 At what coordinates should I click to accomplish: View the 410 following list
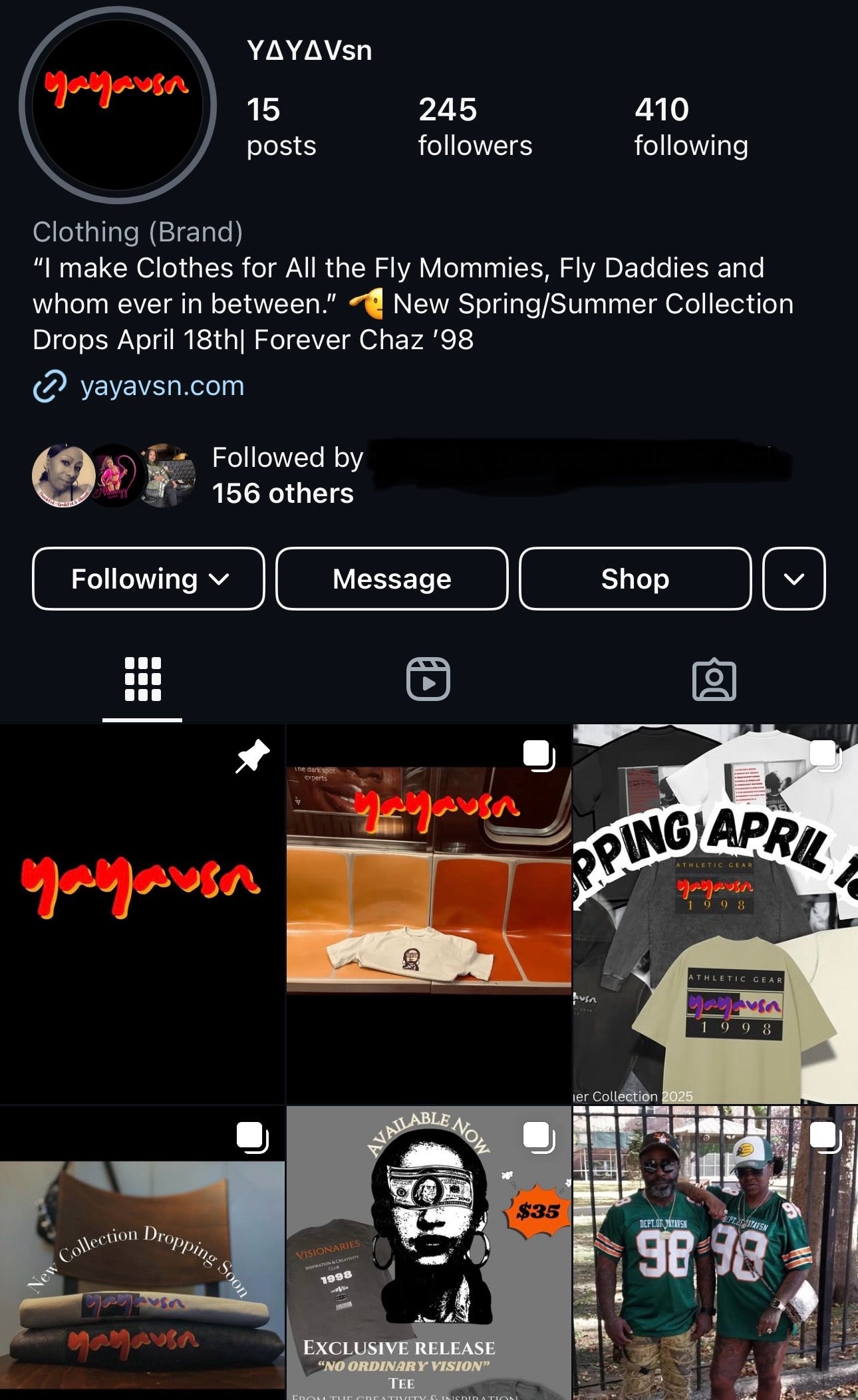click(691, 127)
